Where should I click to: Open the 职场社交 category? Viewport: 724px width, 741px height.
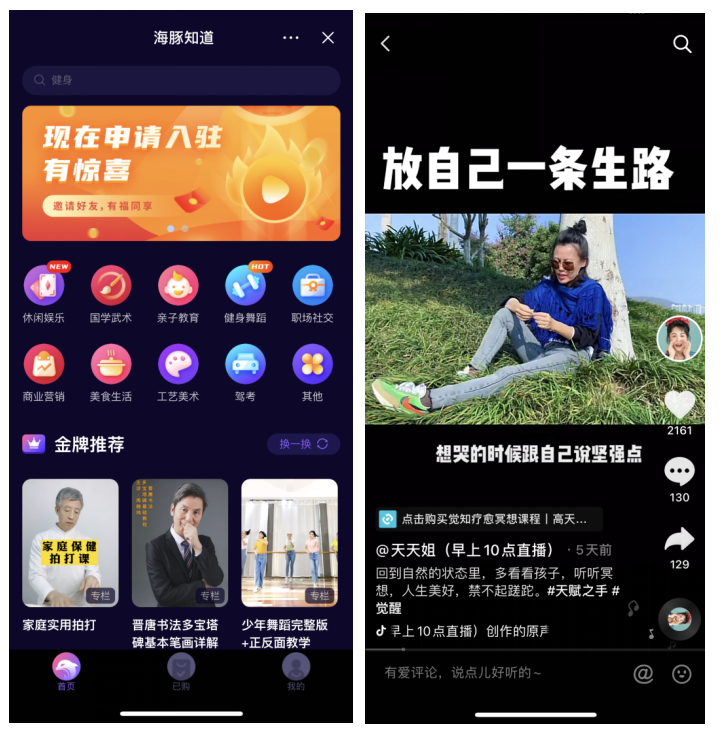pos(312,286)
